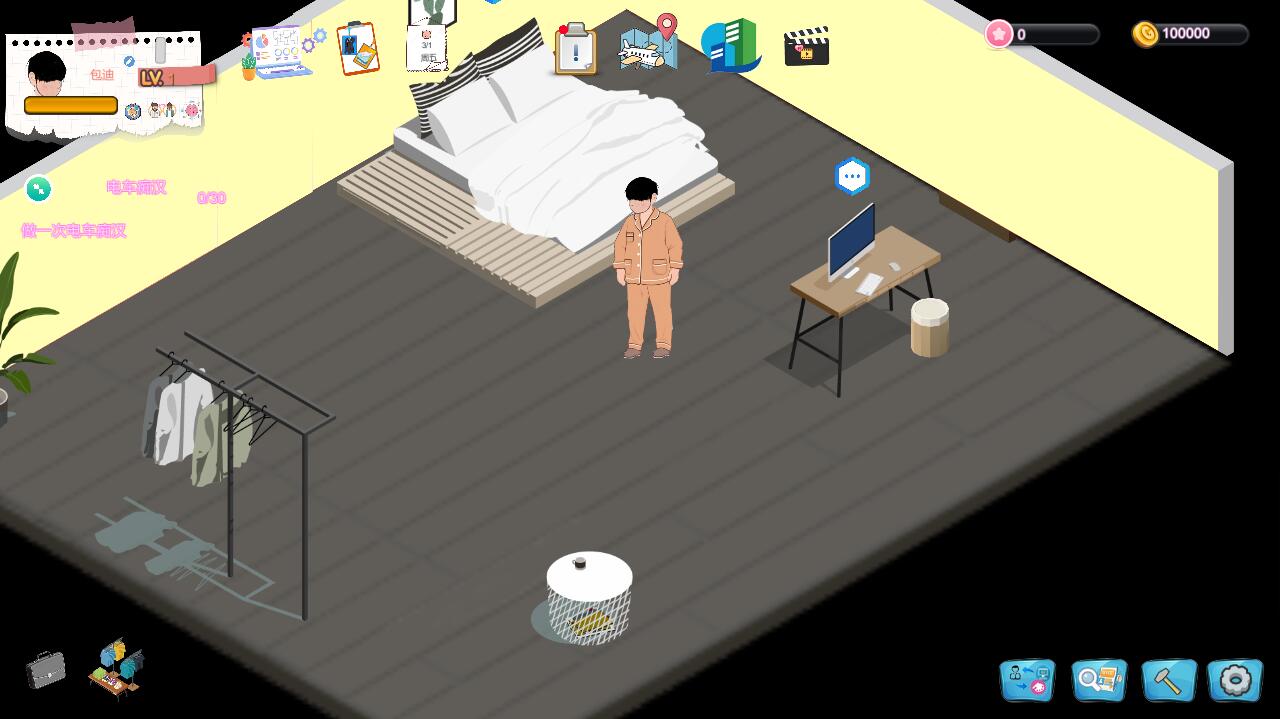
Task: Open the magnifier search documents button
Action: [x=1099, y=680]
